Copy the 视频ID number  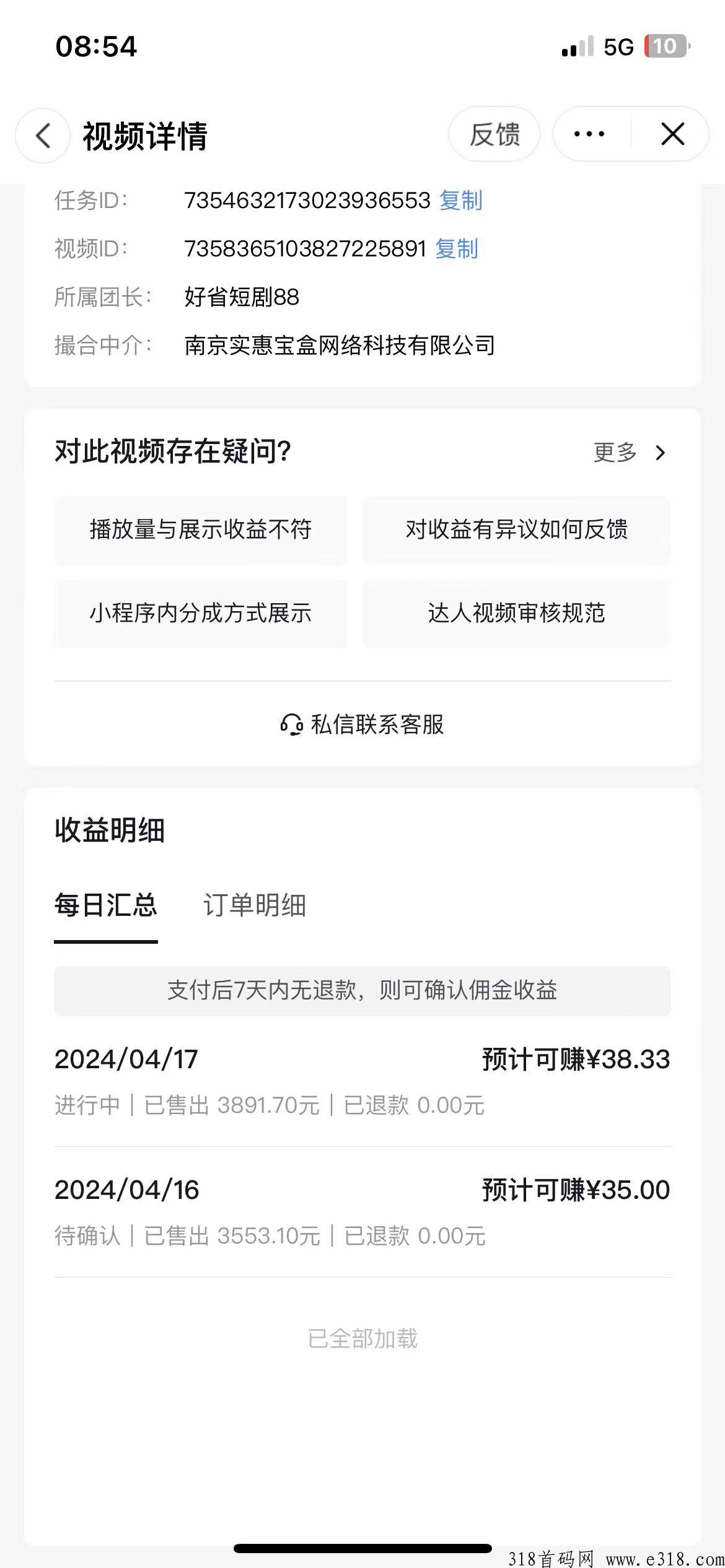click(457, 248)
